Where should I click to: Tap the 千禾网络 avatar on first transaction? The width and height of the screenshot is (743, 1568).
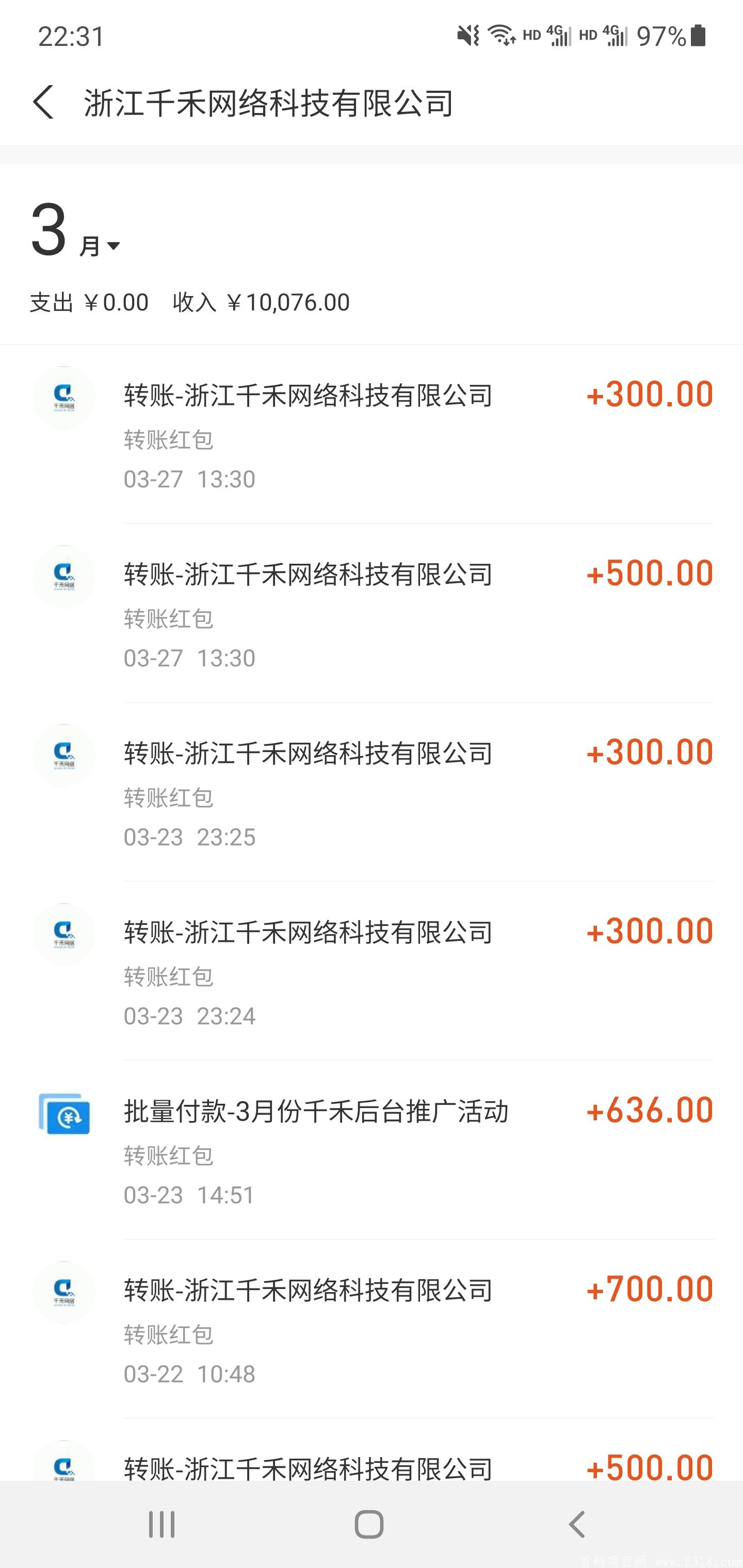(64, 396)
